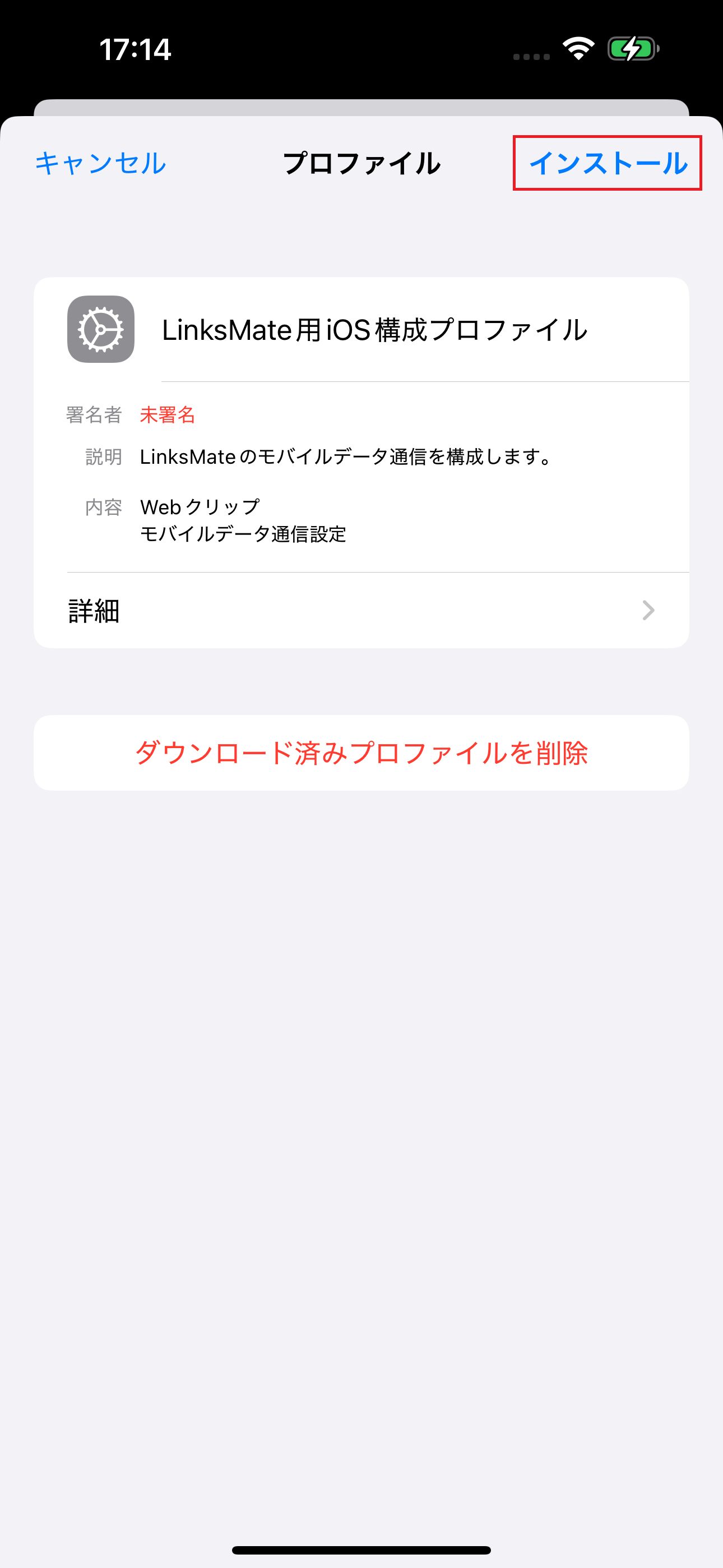
Task: Tap the Wi-Fi status icon
Action: (576, 49)
